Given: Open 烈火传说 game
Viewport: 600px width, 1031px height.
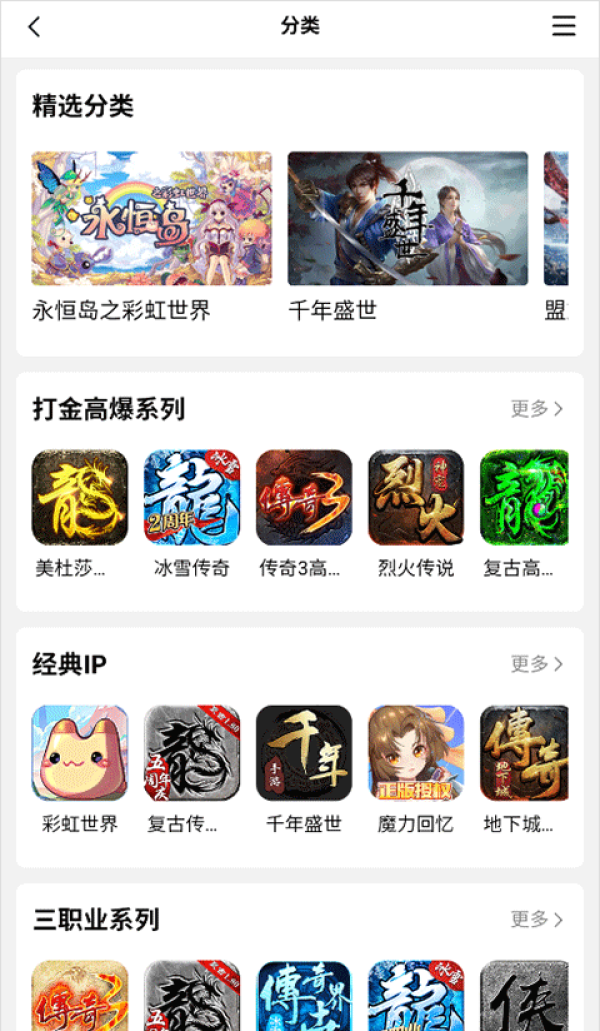Looking at the screenshot, I should [416, 497].
